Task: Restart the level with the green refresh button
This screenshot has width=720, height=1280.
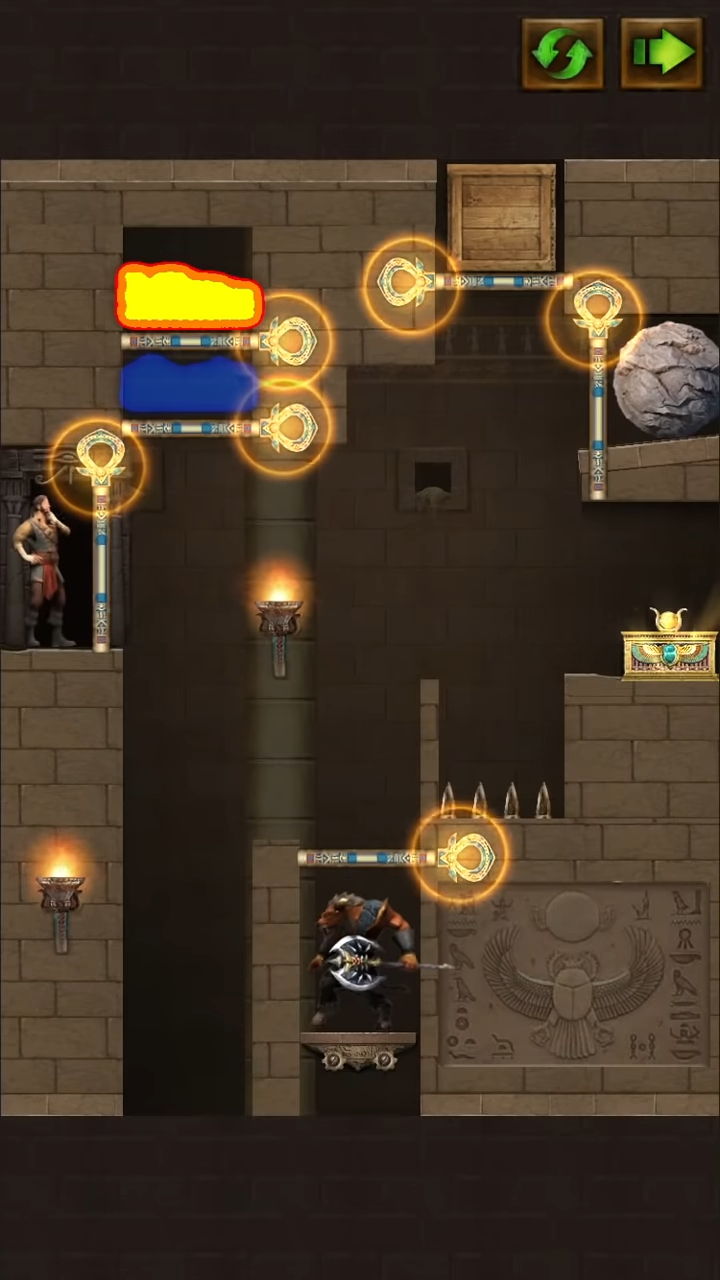Action: (562, 52)
